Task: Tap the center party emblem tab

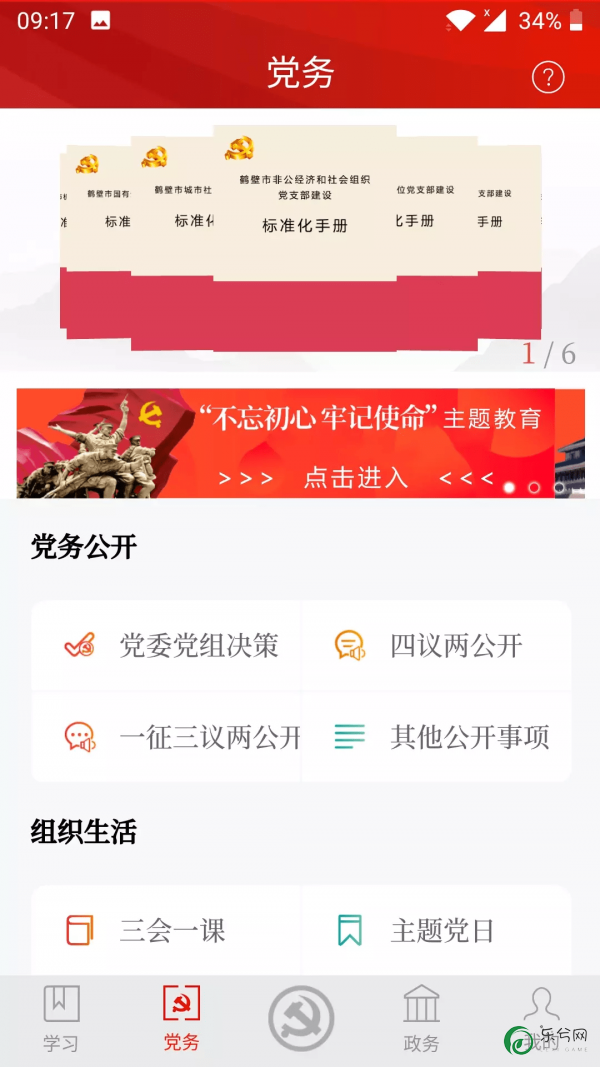Action: (x=301, y=1018)
